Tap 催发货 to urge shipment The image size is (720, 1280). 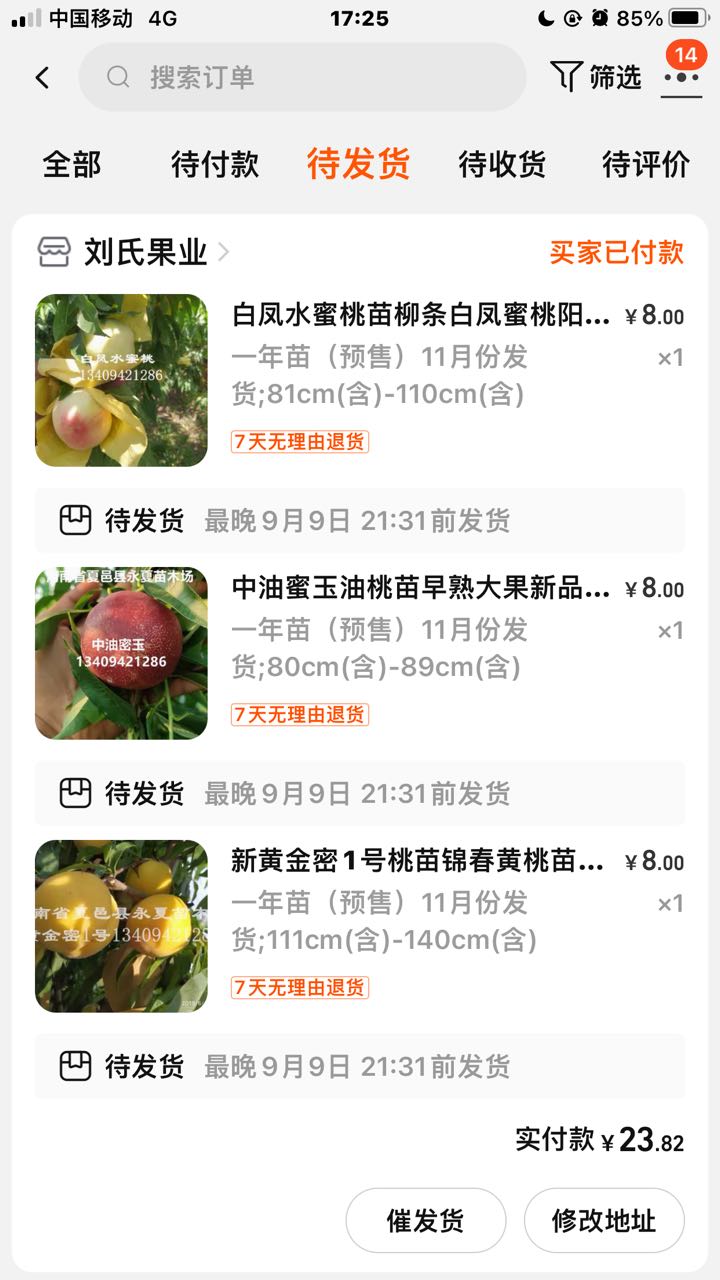426,1220
